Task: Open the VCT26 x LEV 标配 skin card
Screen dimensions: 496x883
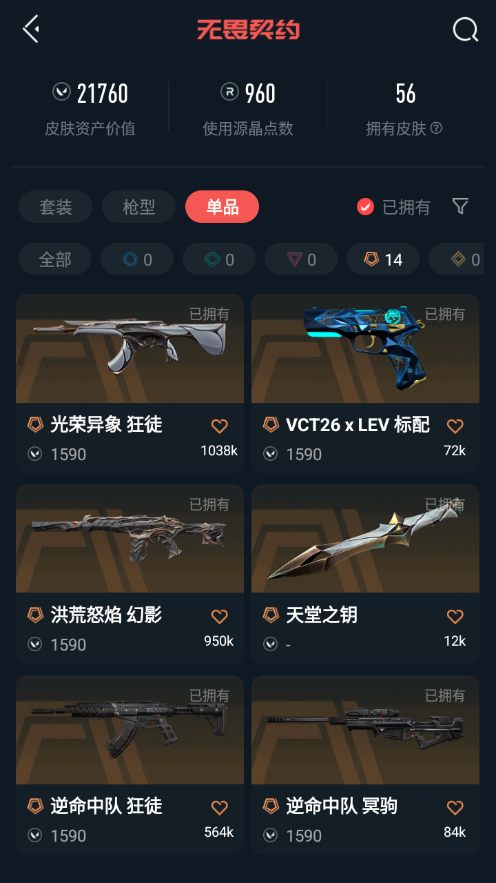Action: pyautogui.click(x=365, y=383)
